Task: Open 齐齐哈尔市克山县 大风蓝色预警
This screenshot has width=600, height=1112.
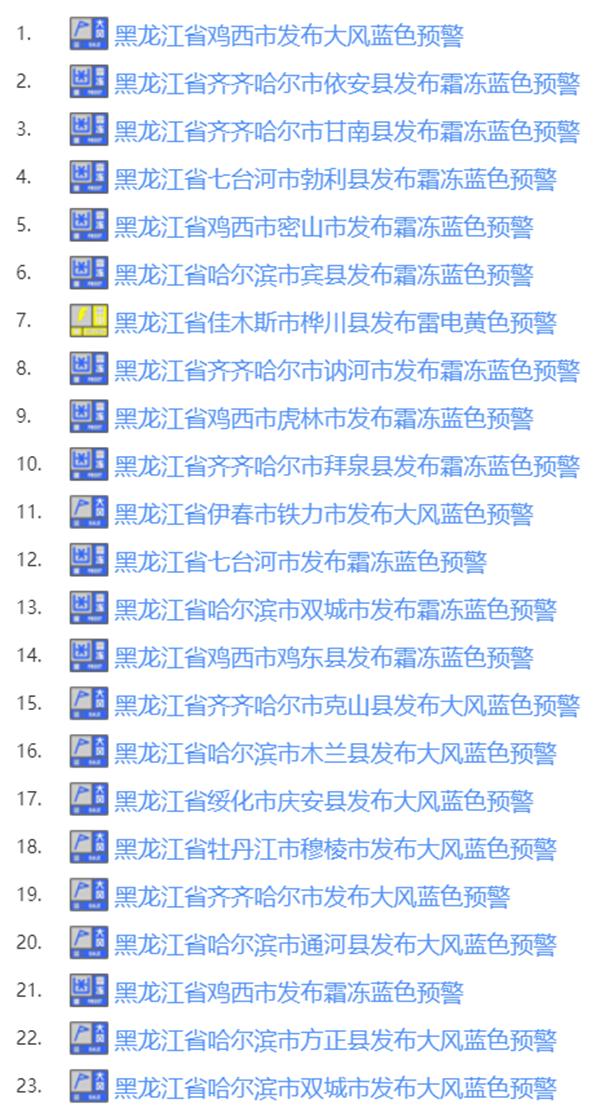Action: tap(346, 705)
